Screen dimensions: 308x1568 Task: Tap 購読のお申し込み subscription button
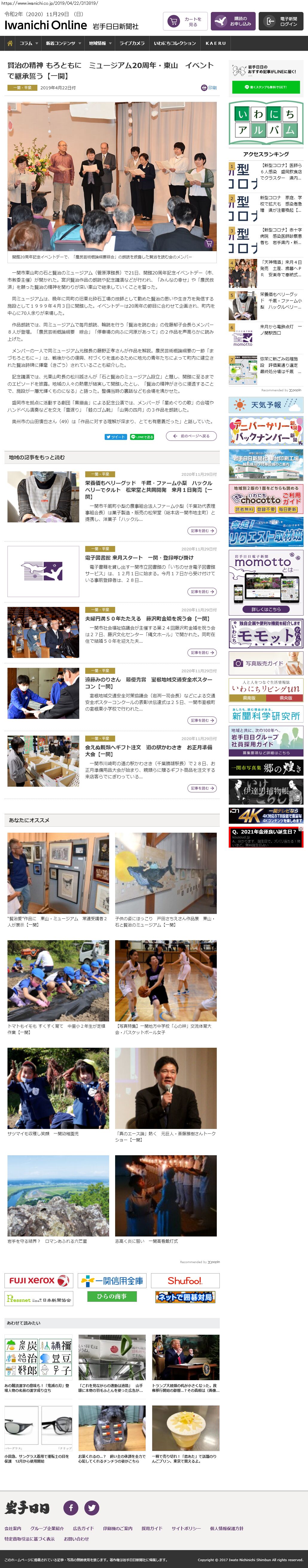pyautogui.click(x=233, y=21)
